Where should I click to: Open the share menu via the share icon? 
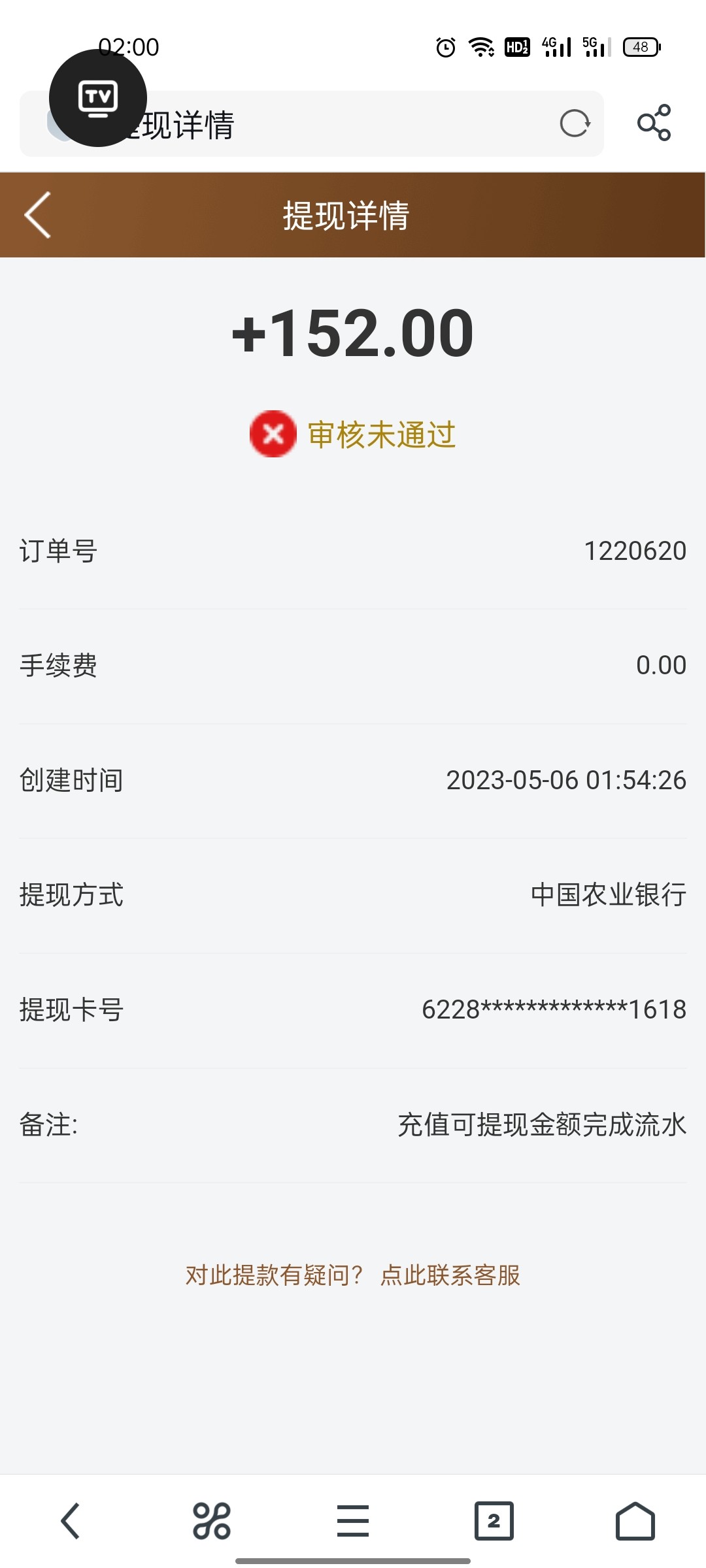(x=656, y=124)
